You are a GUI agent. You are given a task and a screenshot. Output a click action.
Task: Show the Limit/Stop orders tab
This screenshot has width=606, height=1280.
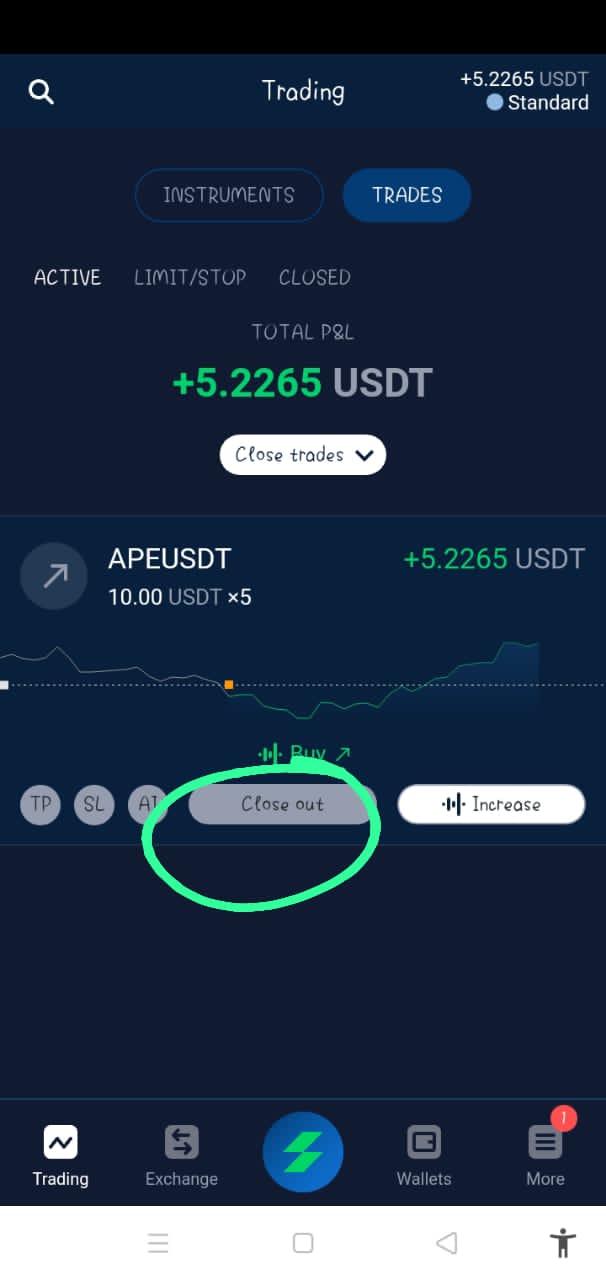tap(190, 277)
